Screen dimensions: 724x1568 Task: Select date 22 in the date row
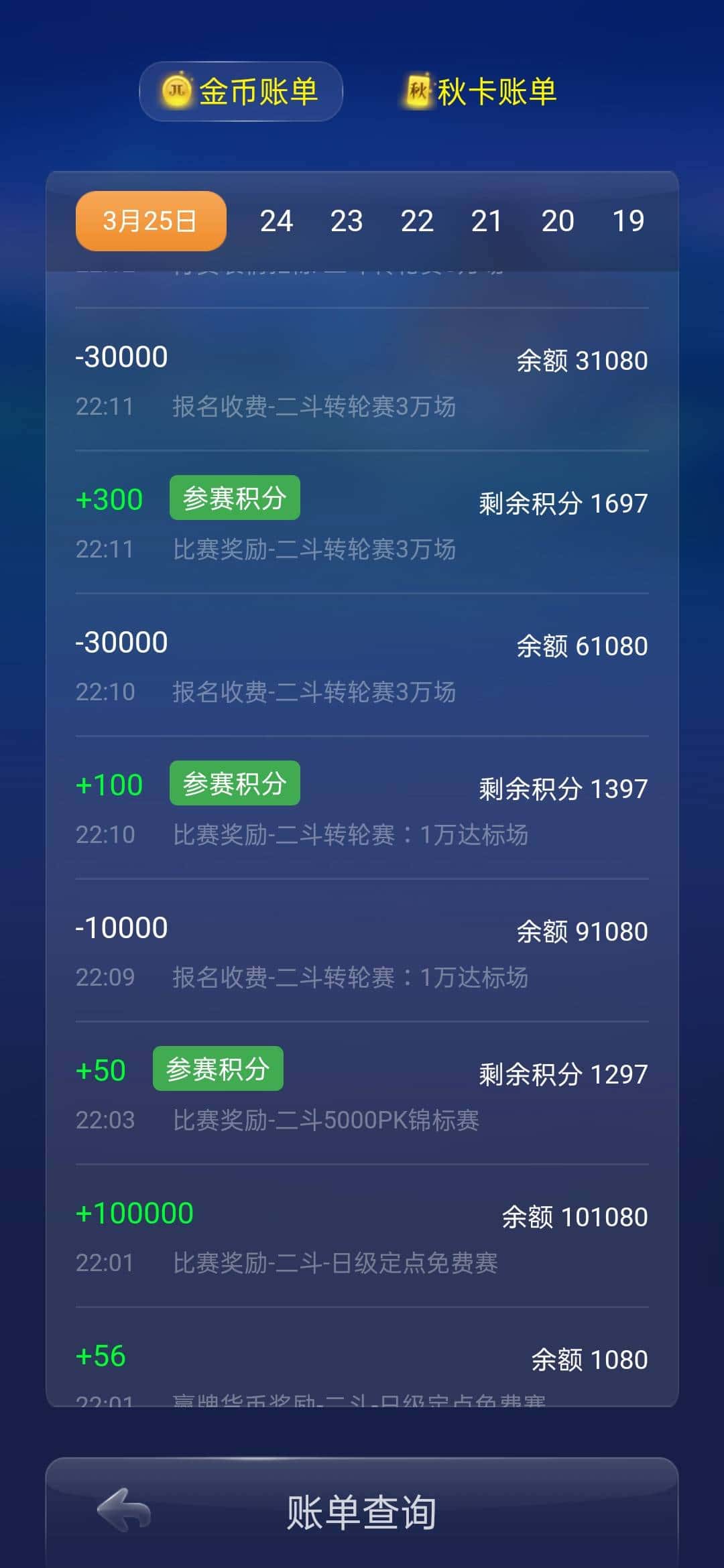tap(418, 220)
